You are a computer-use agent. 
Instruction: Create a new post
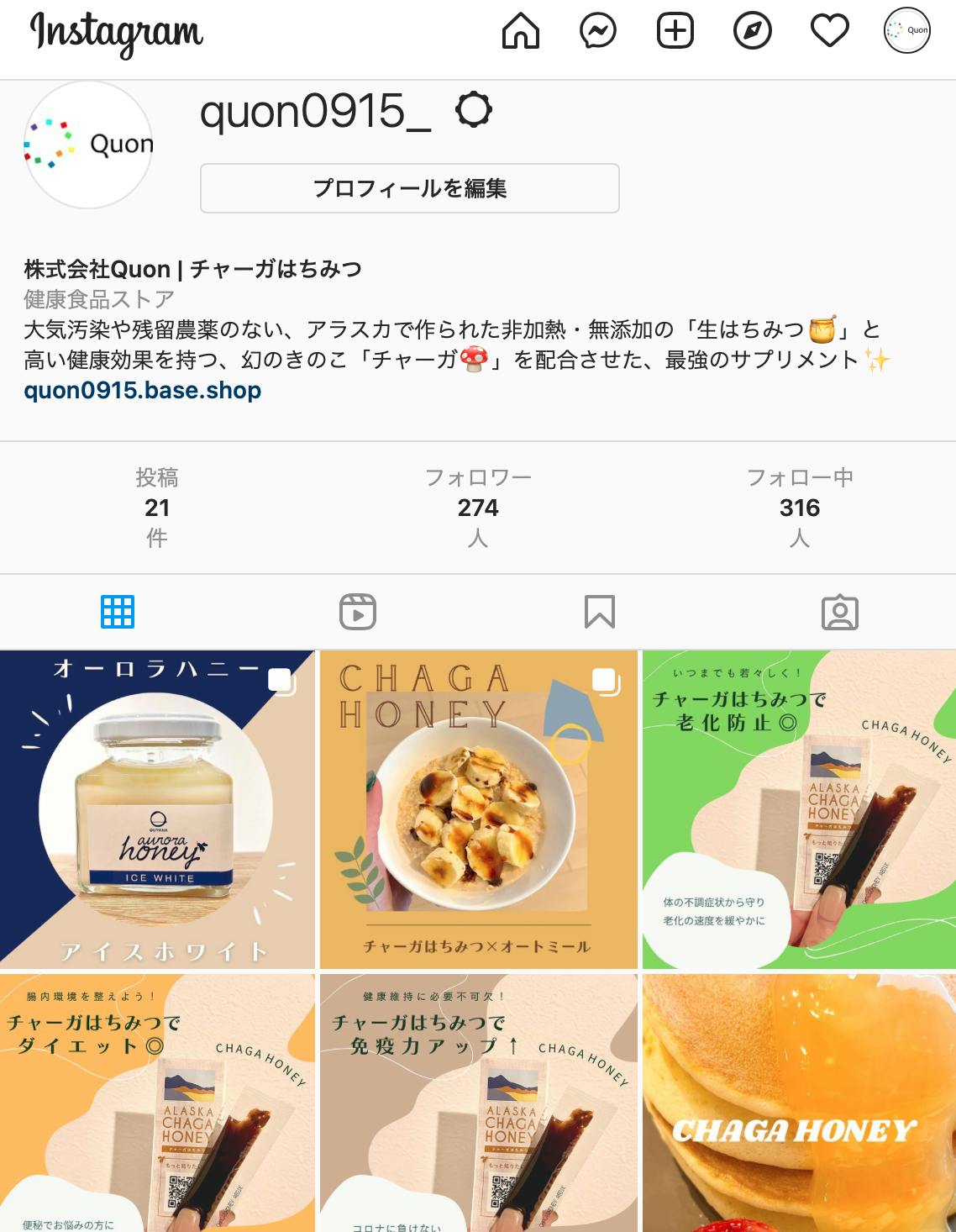(675, 32)
